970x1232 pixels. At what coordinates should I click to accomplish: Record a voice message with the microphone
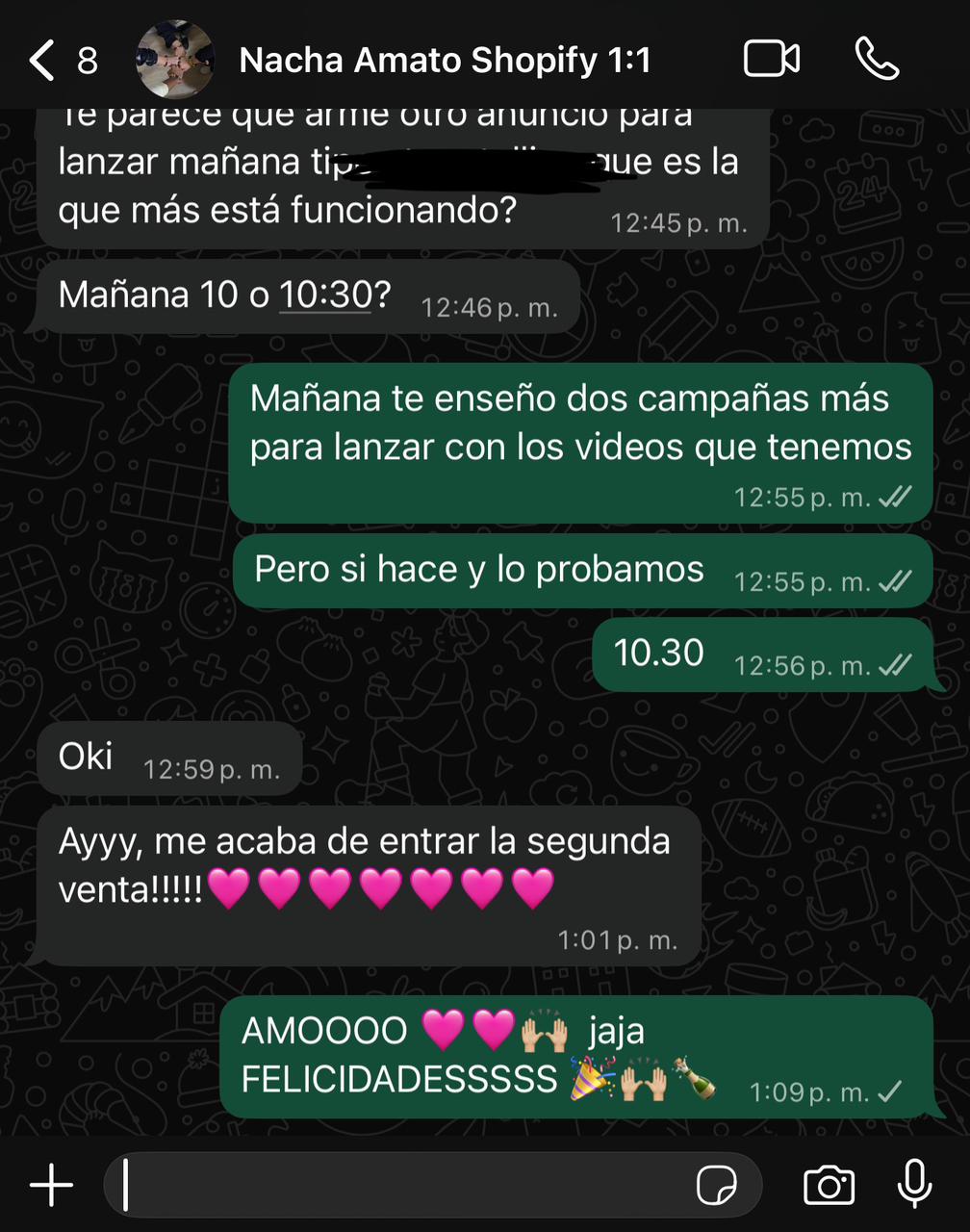click(914, 1184)
